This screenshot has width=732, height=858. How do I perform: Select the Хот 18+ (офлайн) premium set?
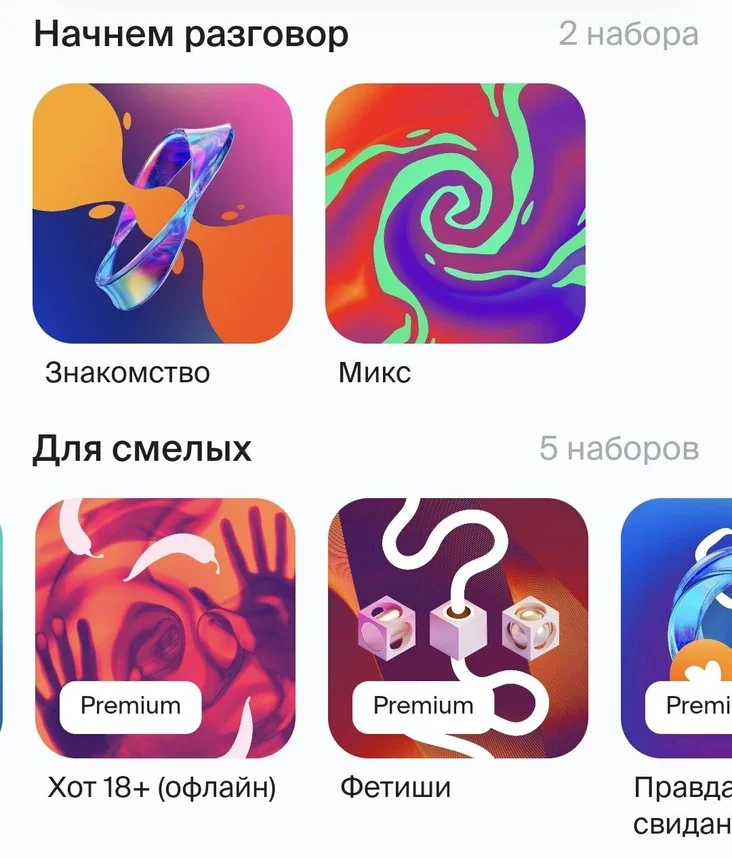coord(165,628)
